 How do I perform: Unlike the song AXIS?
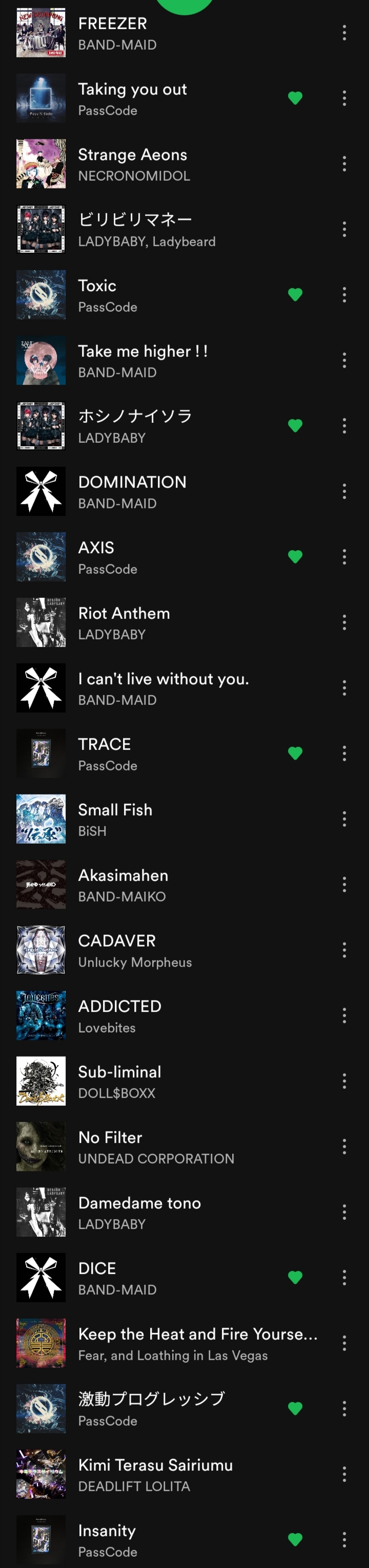click(x=295, y=556)
